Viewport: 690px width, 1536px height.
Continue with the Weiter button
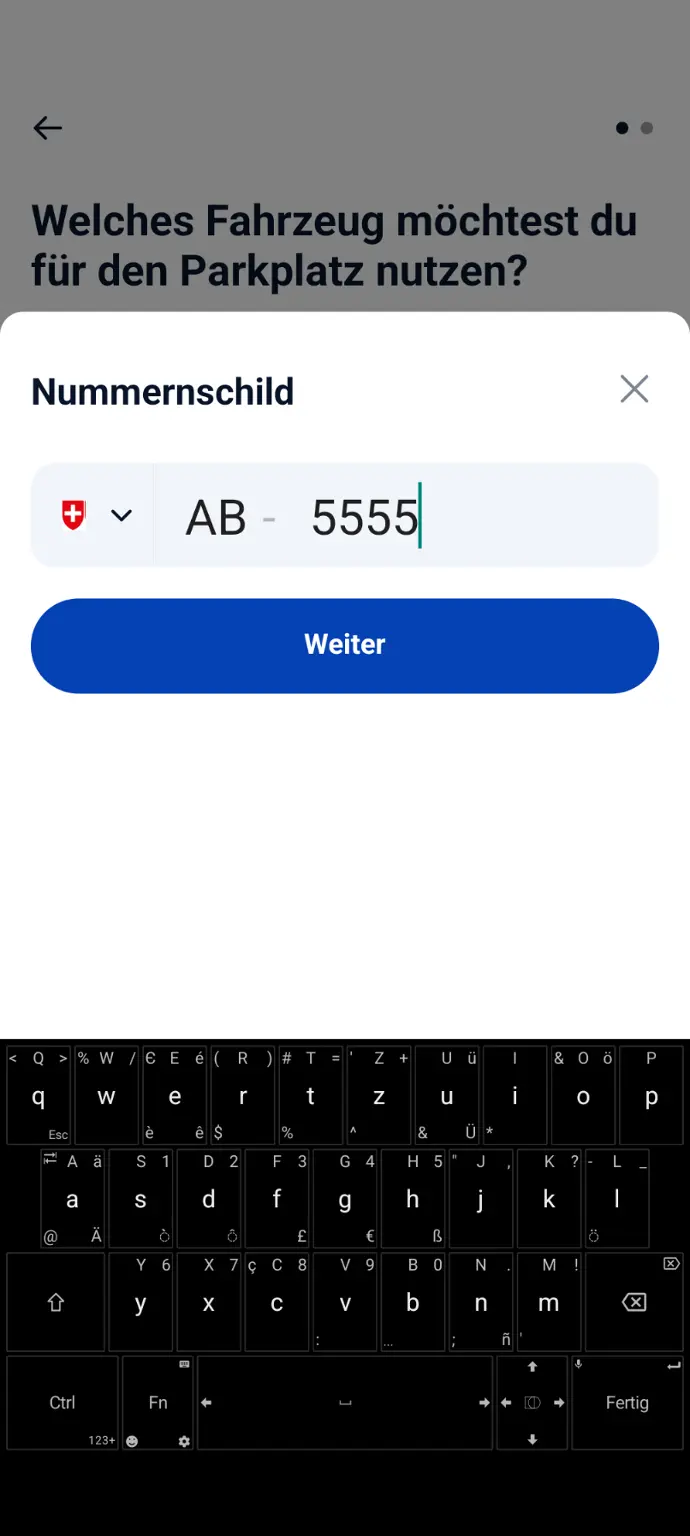coord(345,645)
